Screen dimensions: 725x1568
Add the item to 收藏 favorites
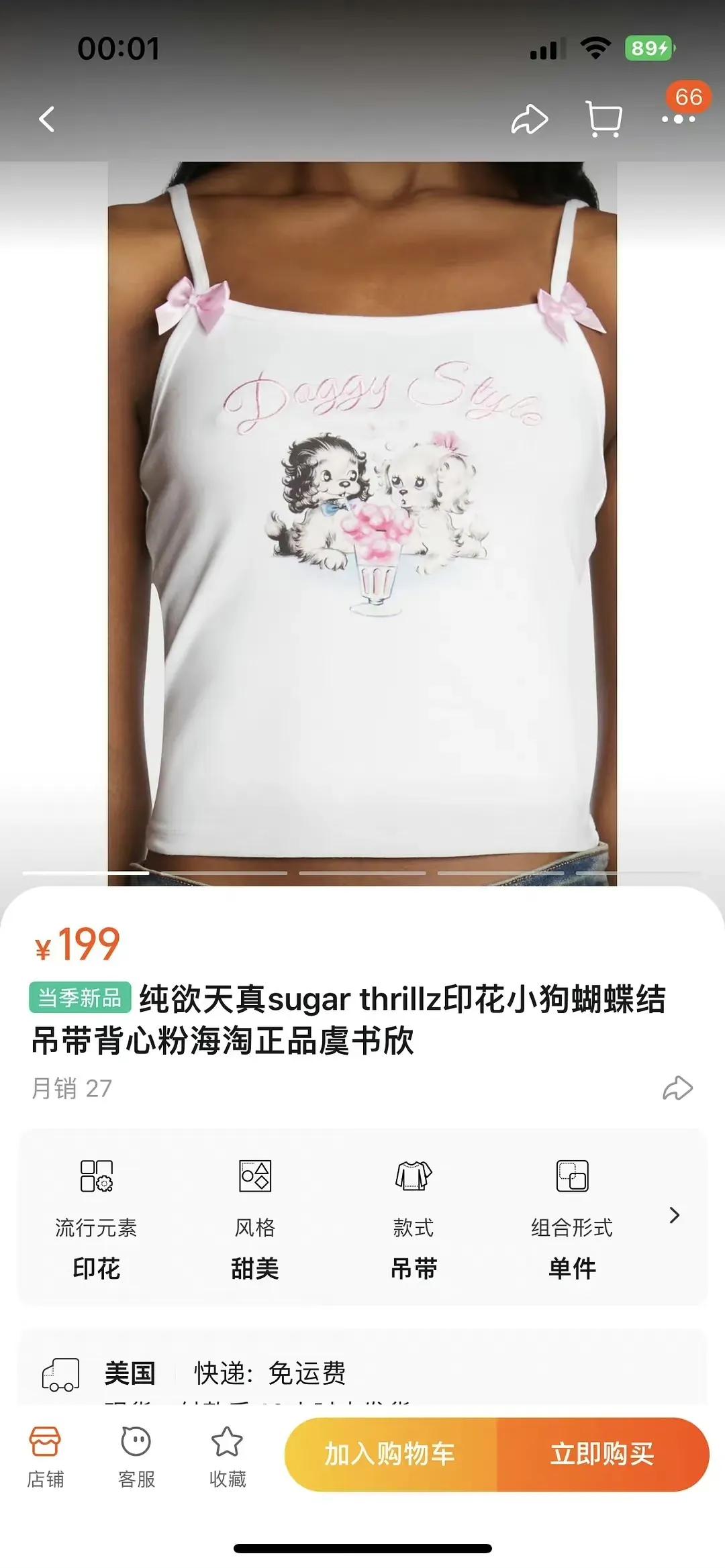[227, 1457]
